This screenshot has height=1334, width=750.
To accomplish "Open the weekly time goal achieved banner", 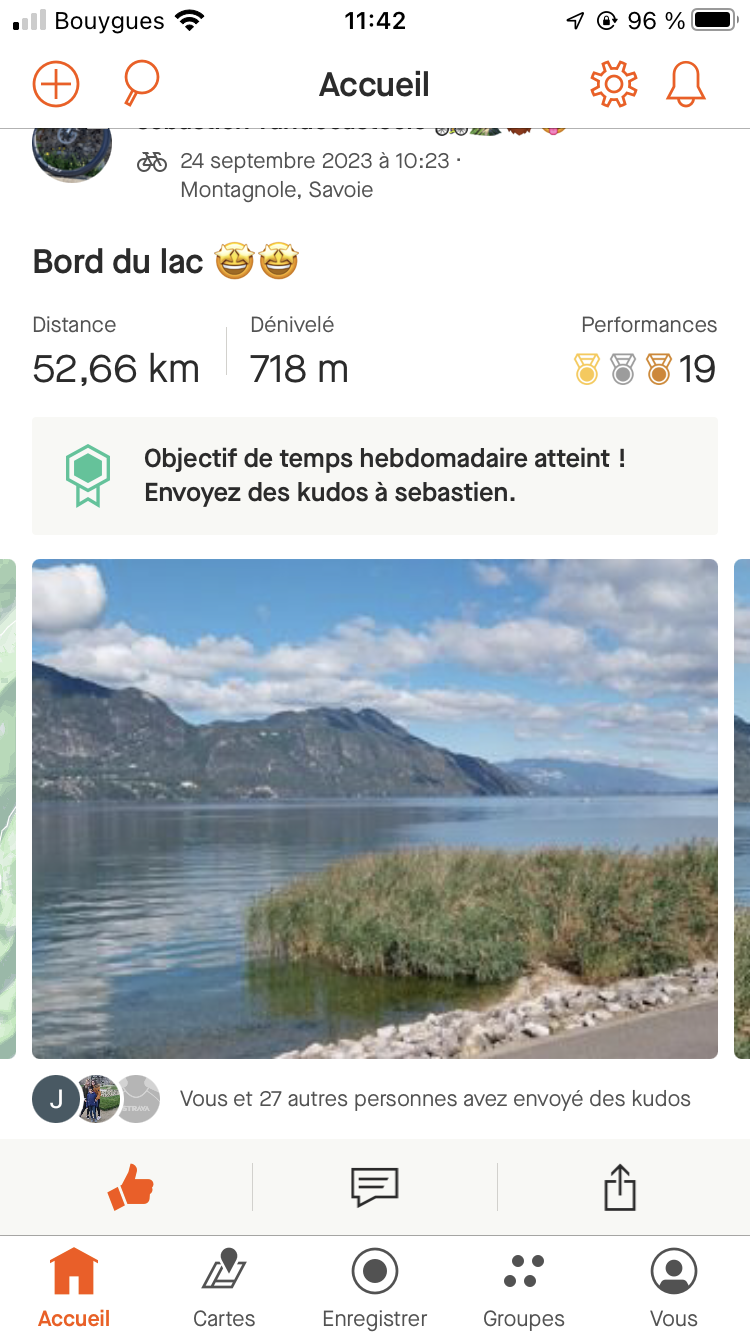I will click(375, 476).
